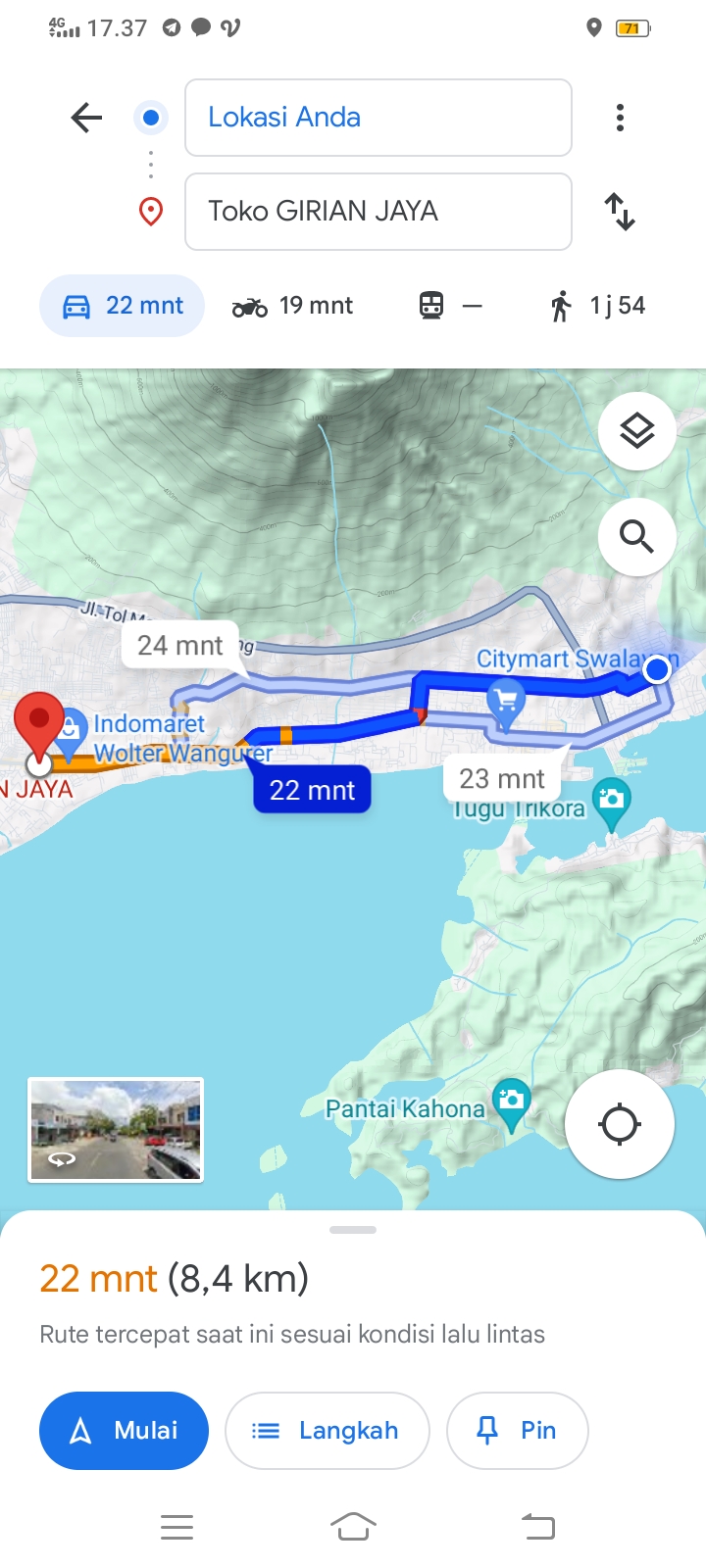Switch to walking mode 1 j 54

(x=597, y=306)
